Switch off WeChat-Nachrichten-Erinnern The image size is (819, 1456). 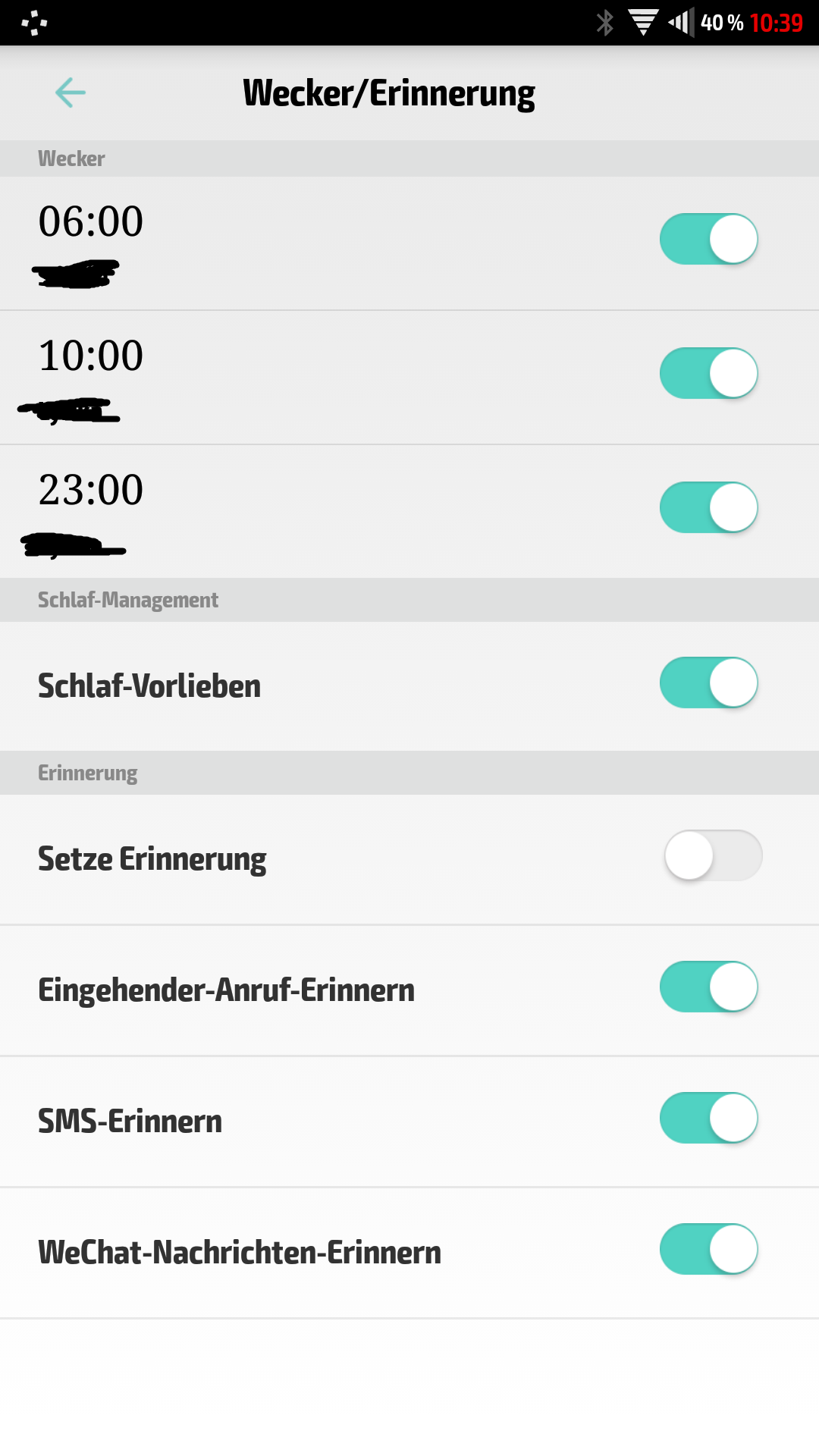click(x=708, y=1249)
